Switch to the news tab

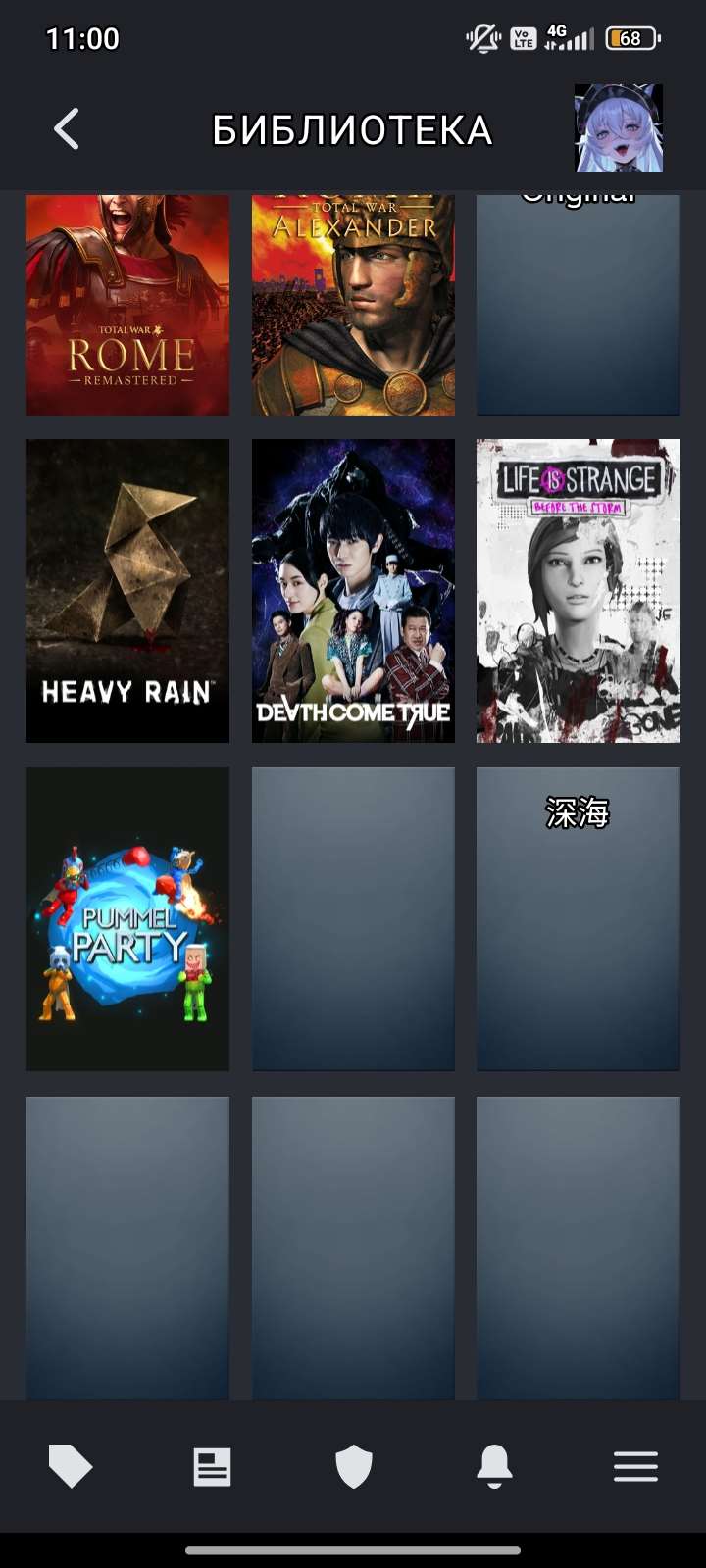[x=212, y=1467]
